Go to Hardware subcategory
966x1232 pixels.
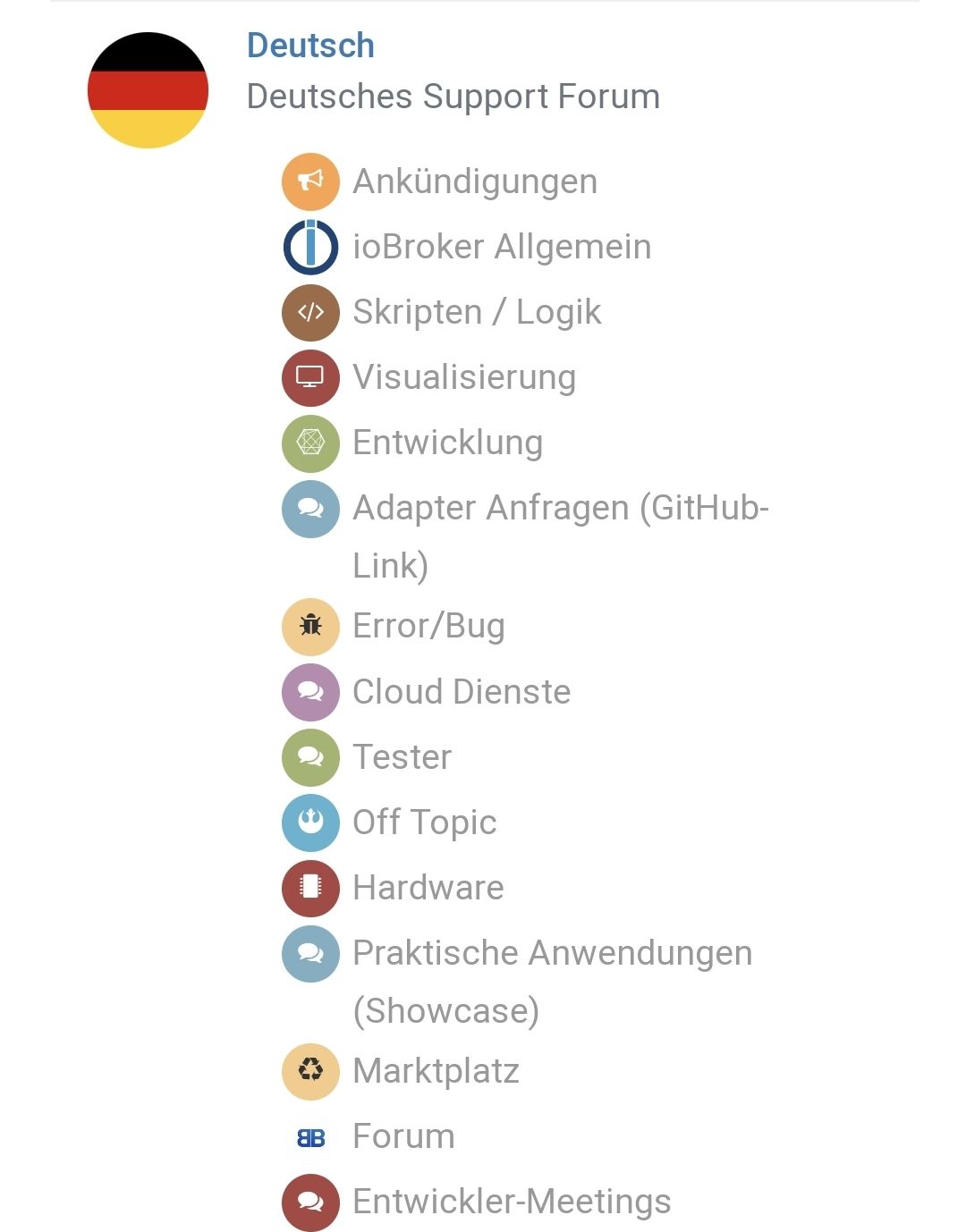coord(428,887)
